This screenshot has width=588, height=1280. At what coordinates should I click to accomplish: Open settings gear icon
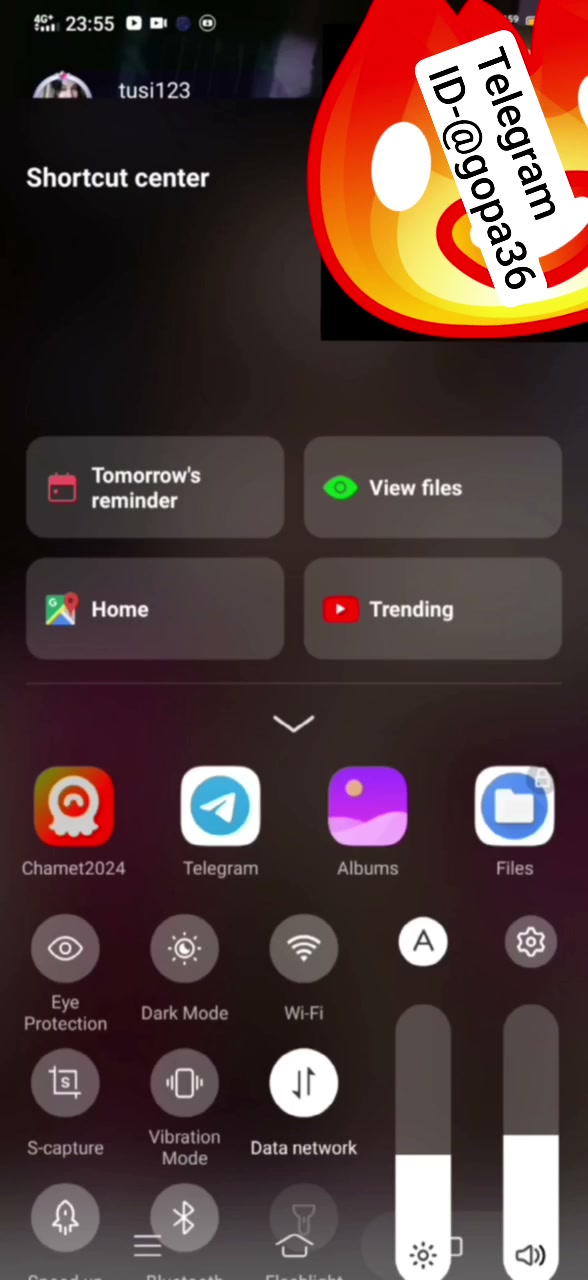[x=530, y=941]
